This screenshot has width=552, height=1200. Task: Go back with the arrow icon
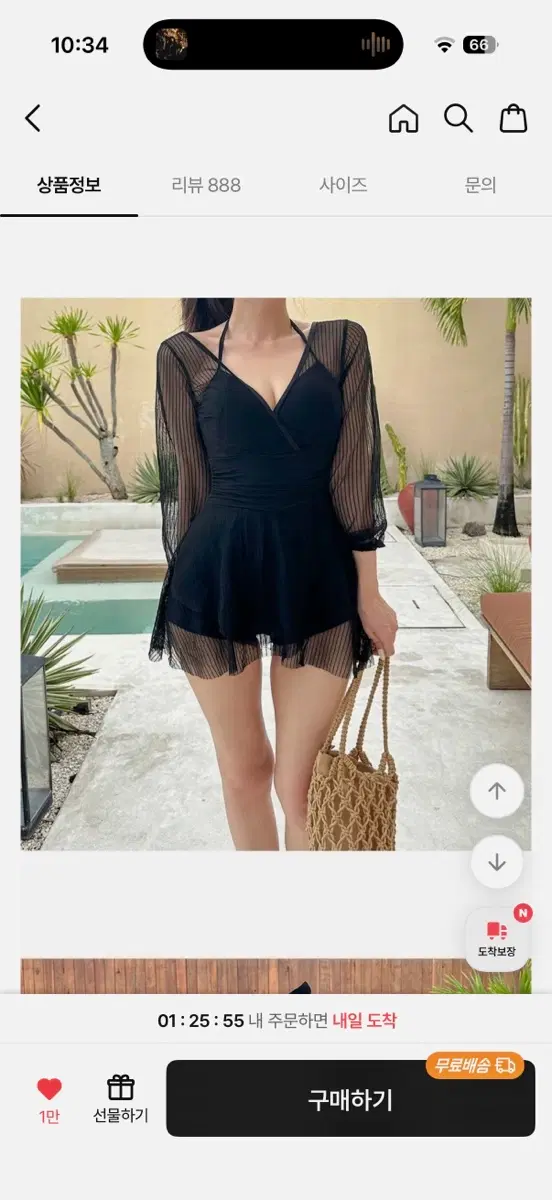point(33,119)
